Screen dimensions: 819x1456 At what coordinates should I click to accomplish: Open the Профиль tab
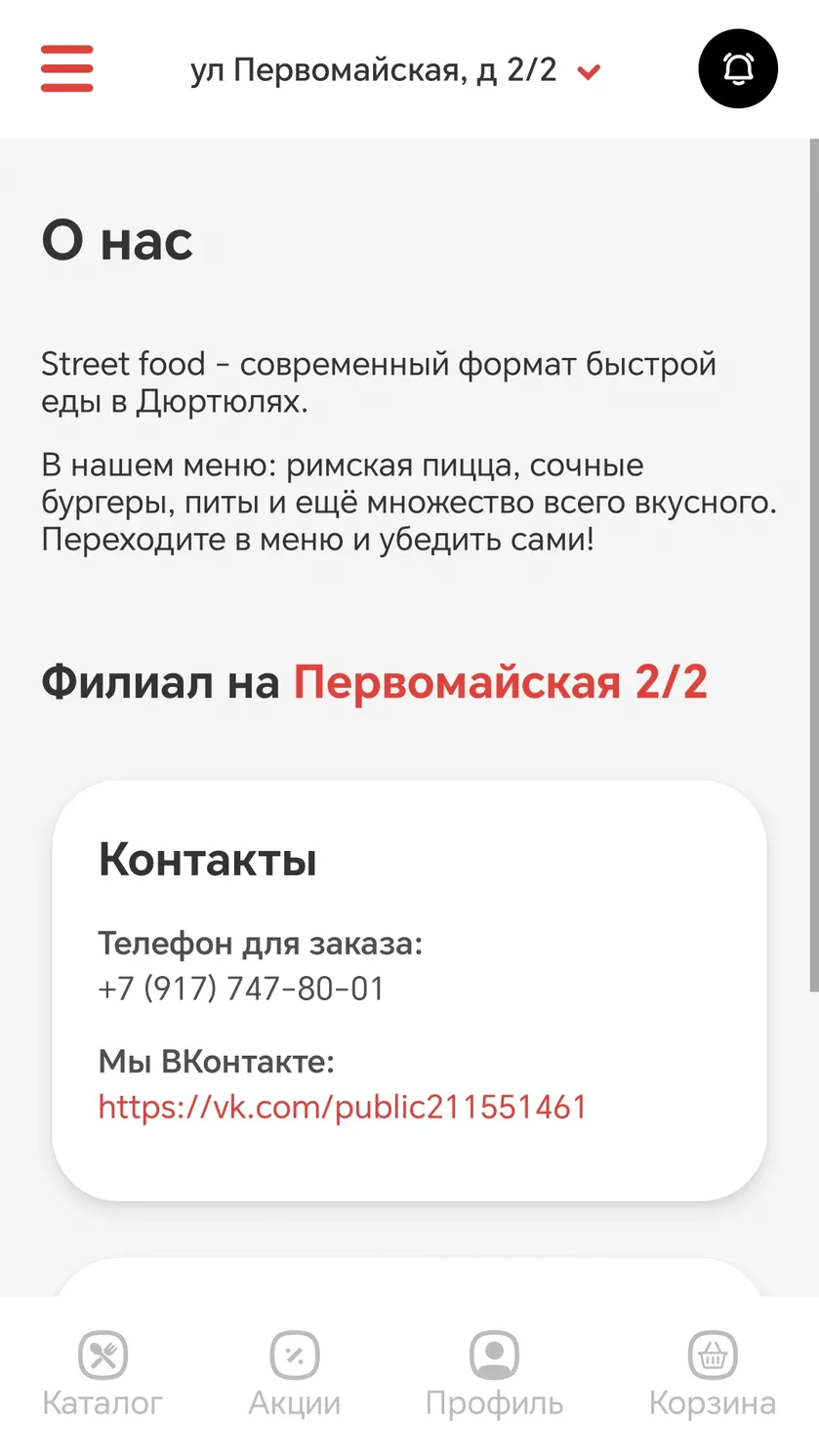494,1376
